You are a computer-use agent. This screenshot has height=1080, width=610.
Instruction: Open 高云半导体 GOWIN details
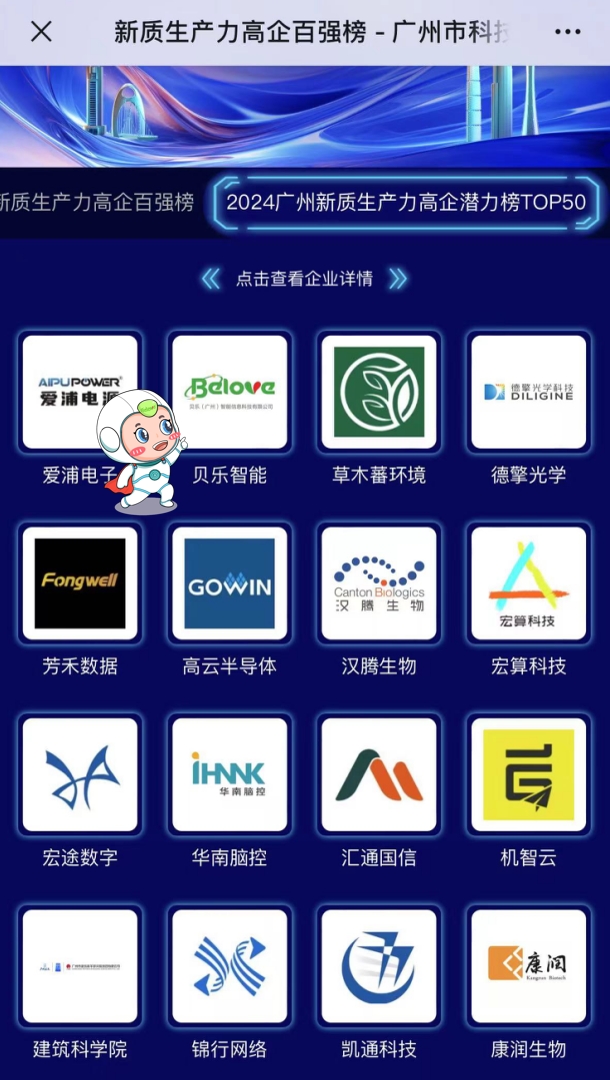click(229, 584)
